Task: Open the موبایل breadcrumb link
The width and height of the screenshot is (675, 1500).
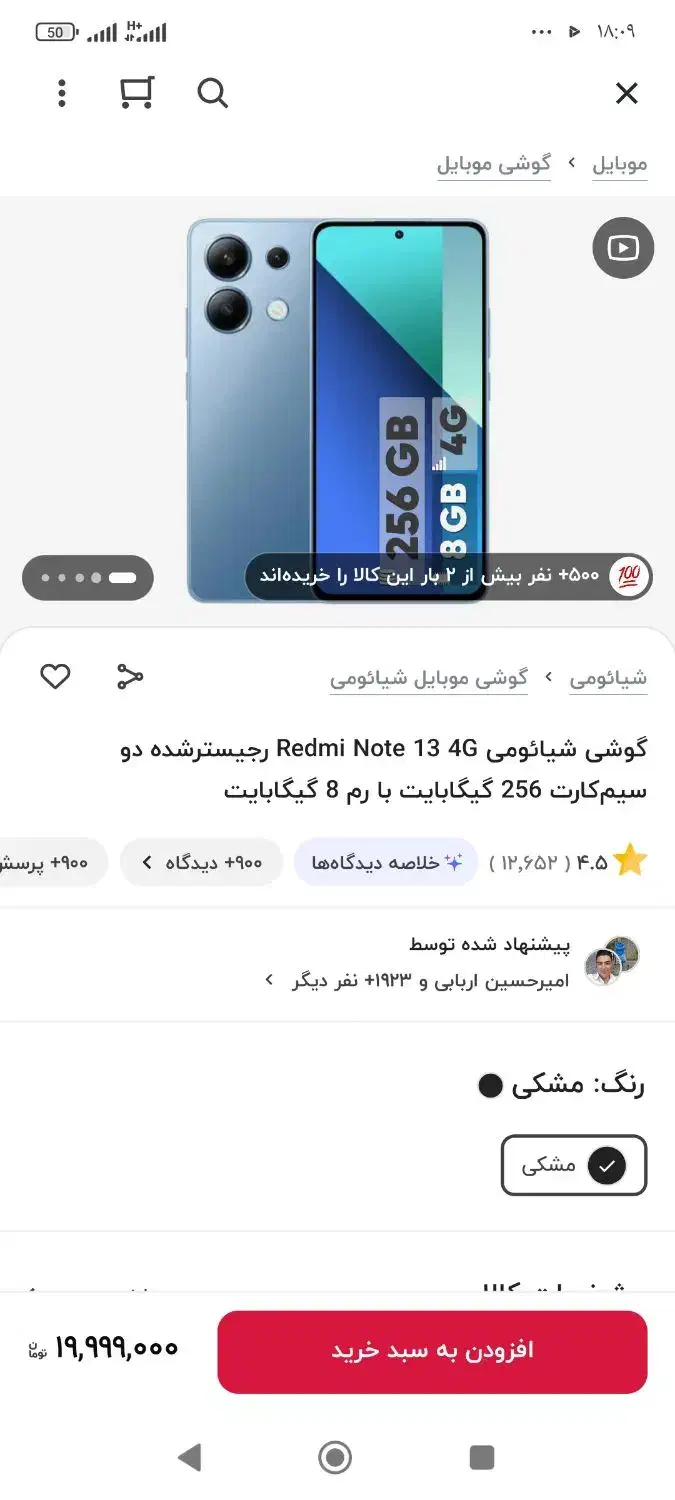Action: [x=619, y=164]
